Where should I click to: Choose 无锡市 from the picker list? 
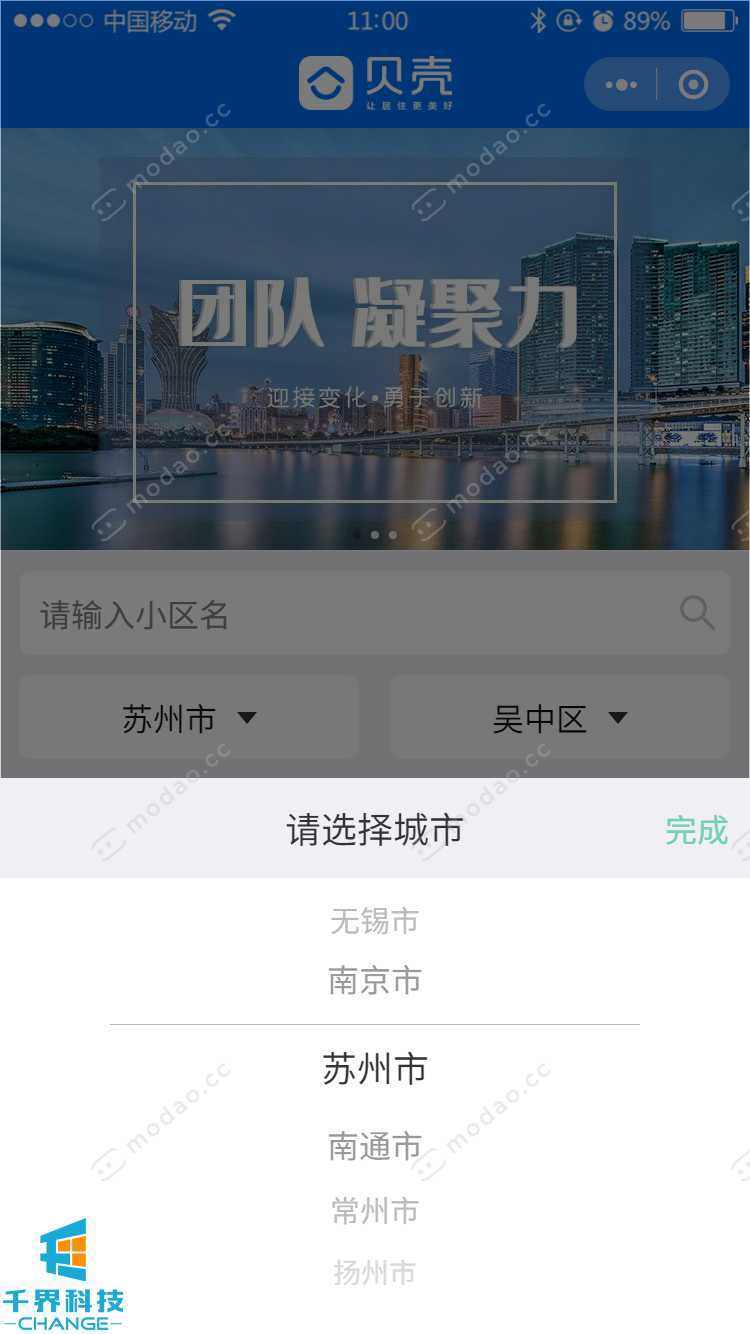[375, 921]
